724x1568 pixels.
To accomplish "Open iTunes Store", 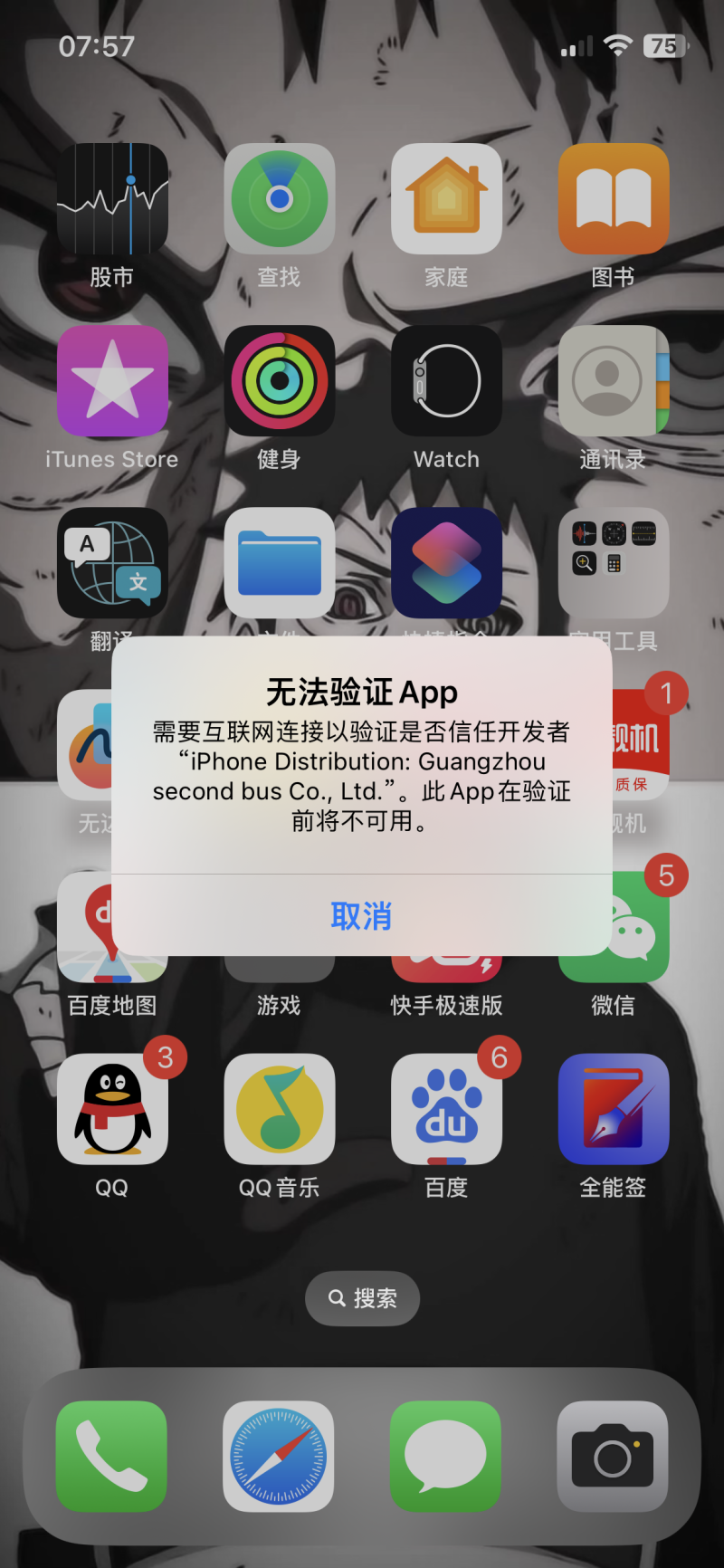I will pos(112,381).
